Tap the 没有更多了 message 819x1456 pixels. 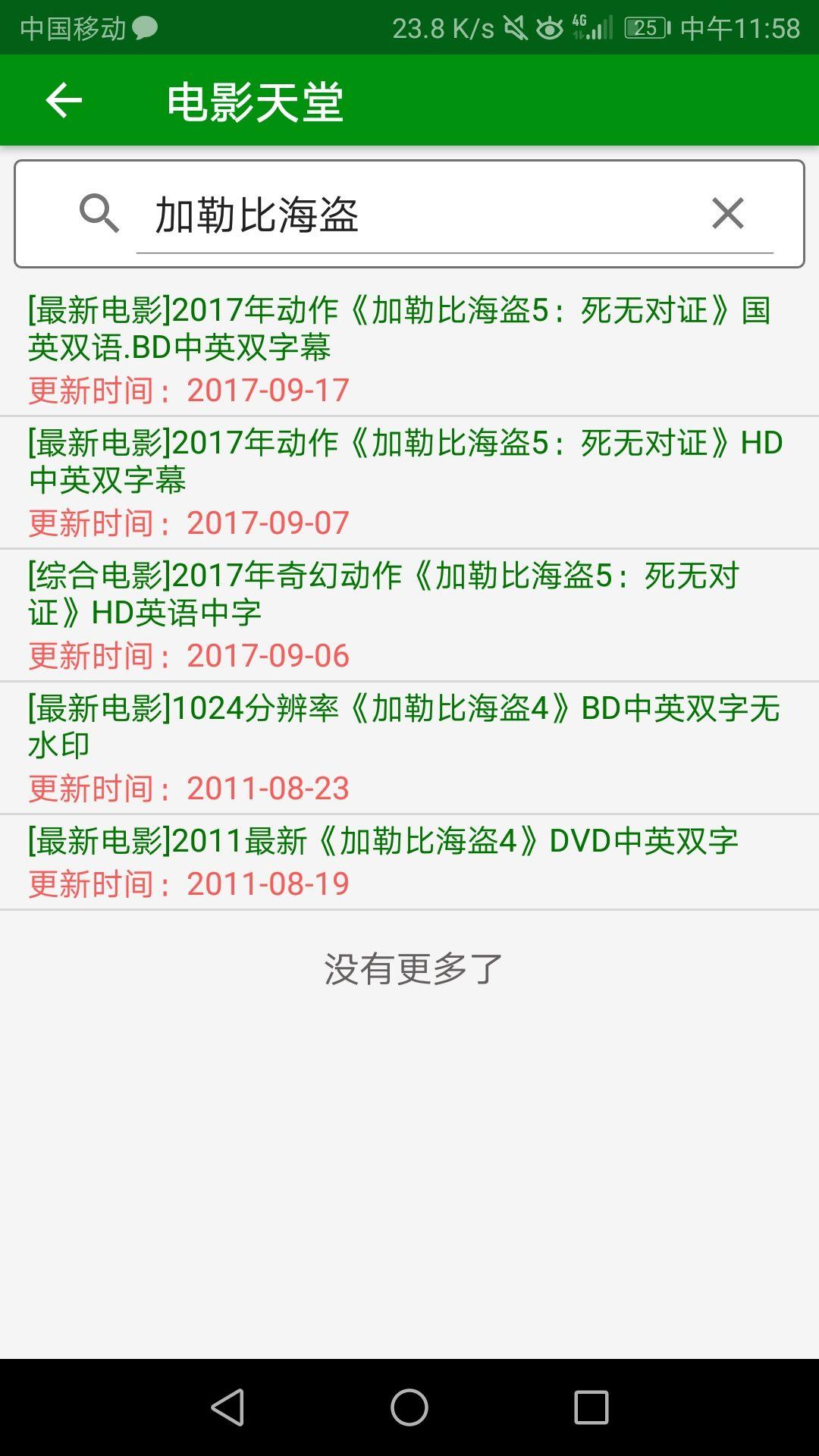point(409,967)
